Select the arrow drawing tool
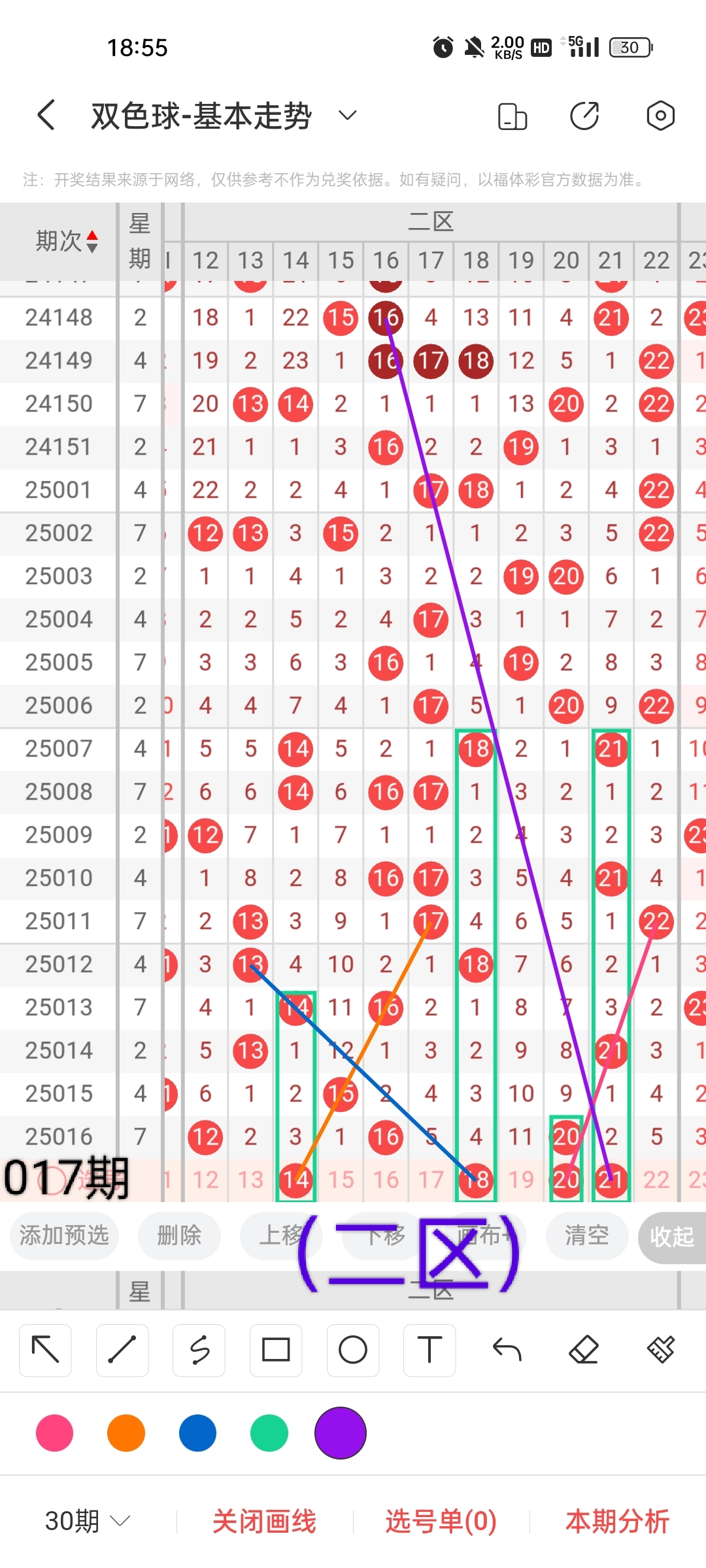Image resolution: width=706 pixels, height=1568 pixels. [x=45, y=1350]
